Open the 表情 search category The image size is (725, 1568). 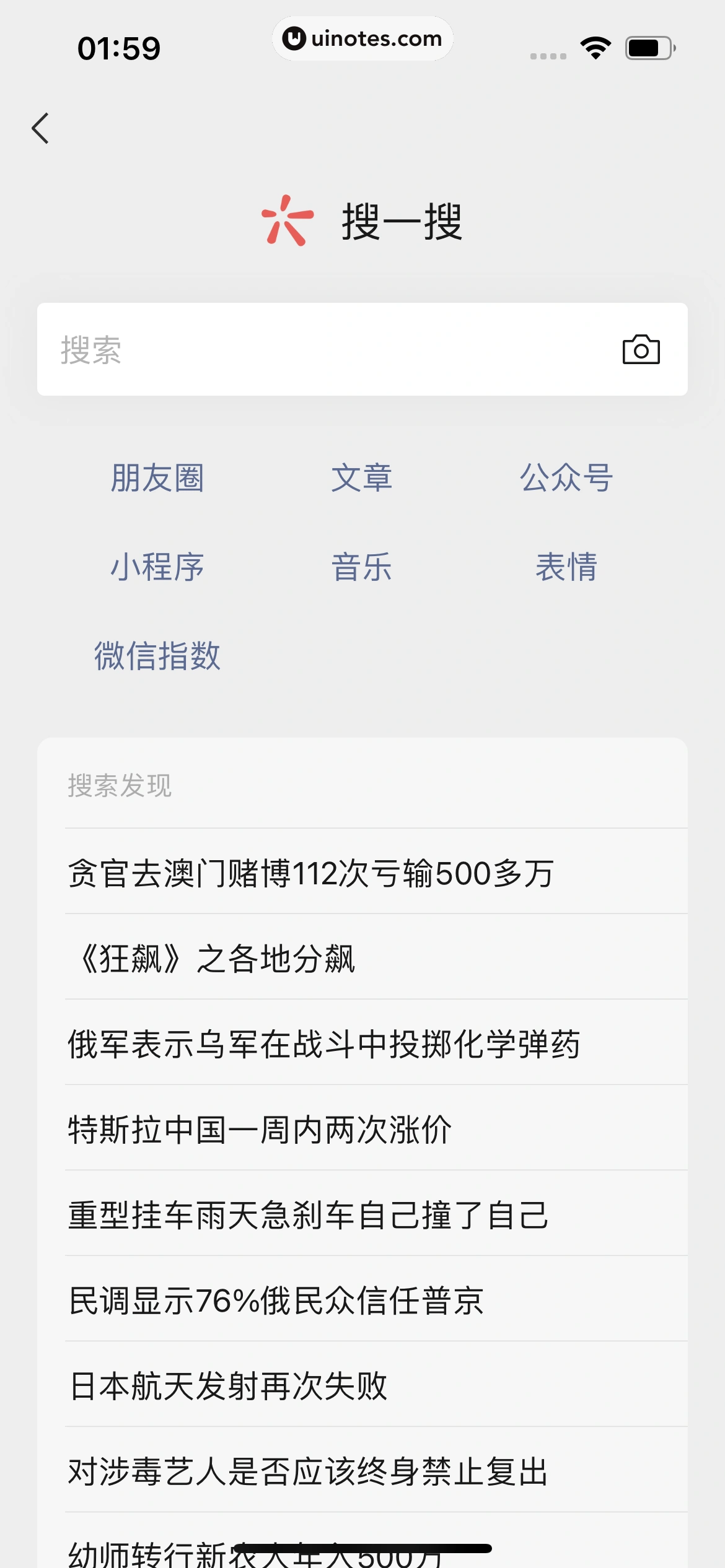[566, 567]
